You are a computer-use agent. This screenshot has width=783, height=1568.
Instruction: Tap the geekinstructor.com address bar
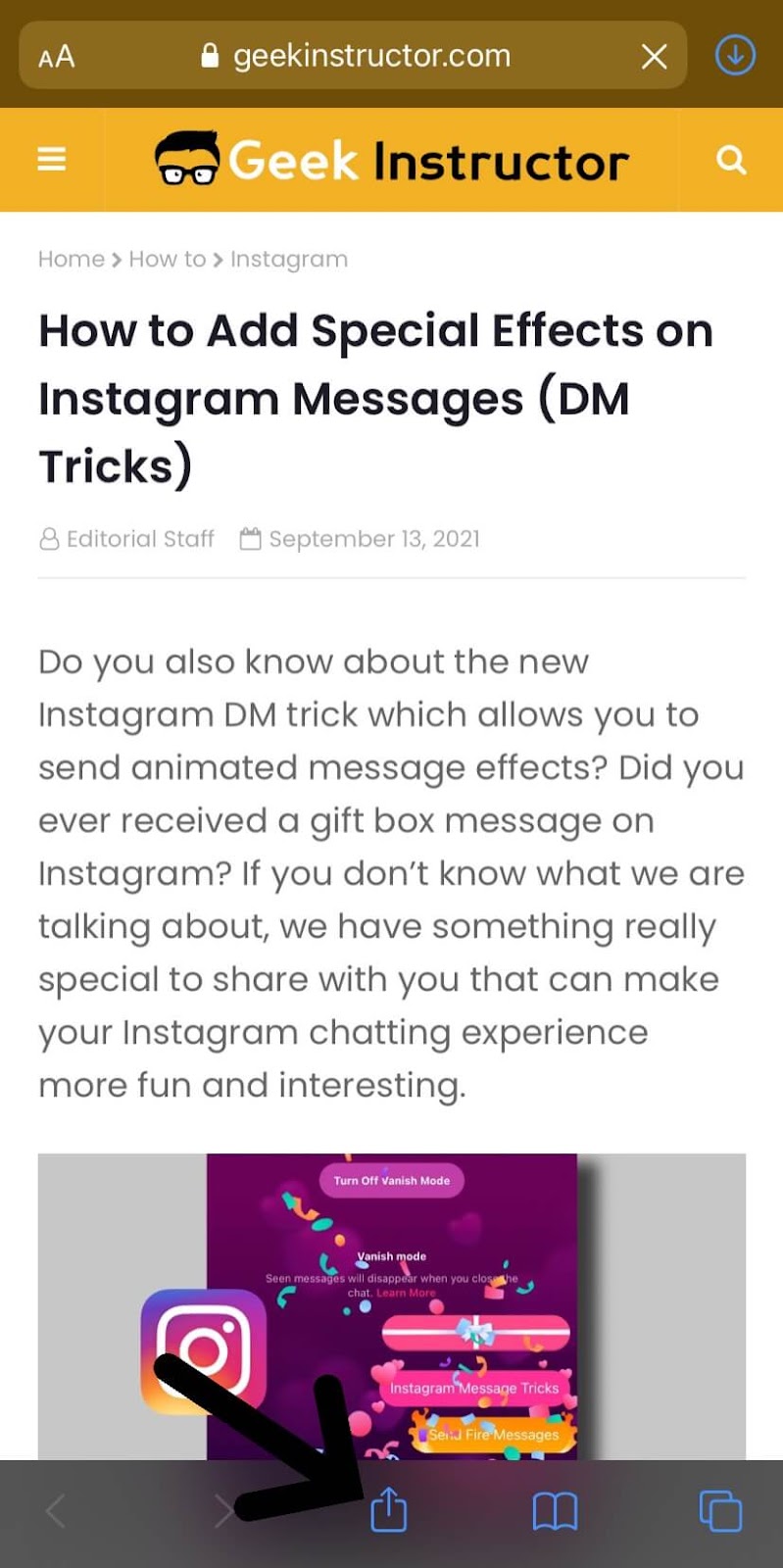370,56
